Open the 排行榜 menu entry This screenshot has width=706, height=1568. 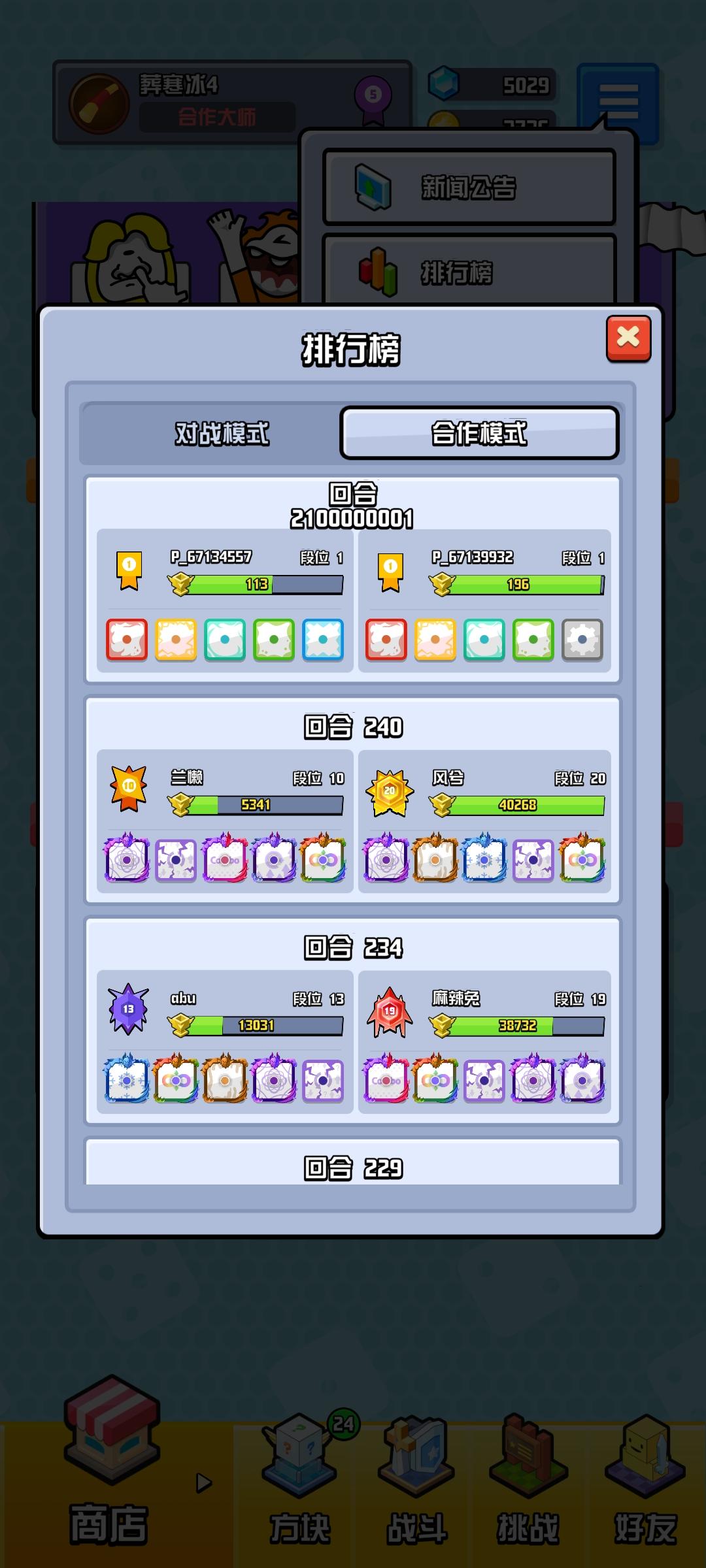pos(469,274)
